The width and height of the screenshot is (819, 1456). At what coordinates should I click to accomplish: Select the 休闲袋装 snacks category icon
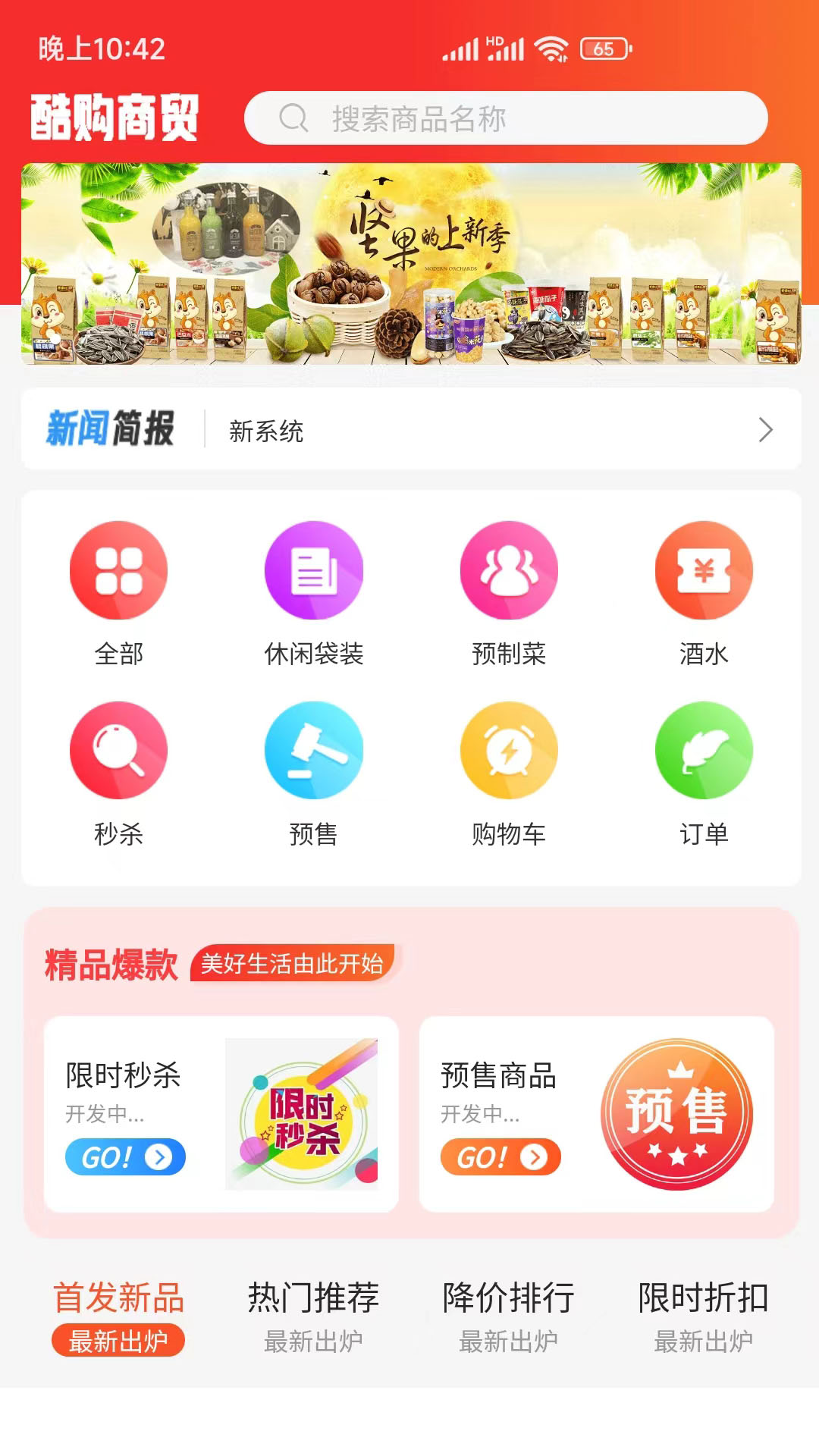pos(313,571)
